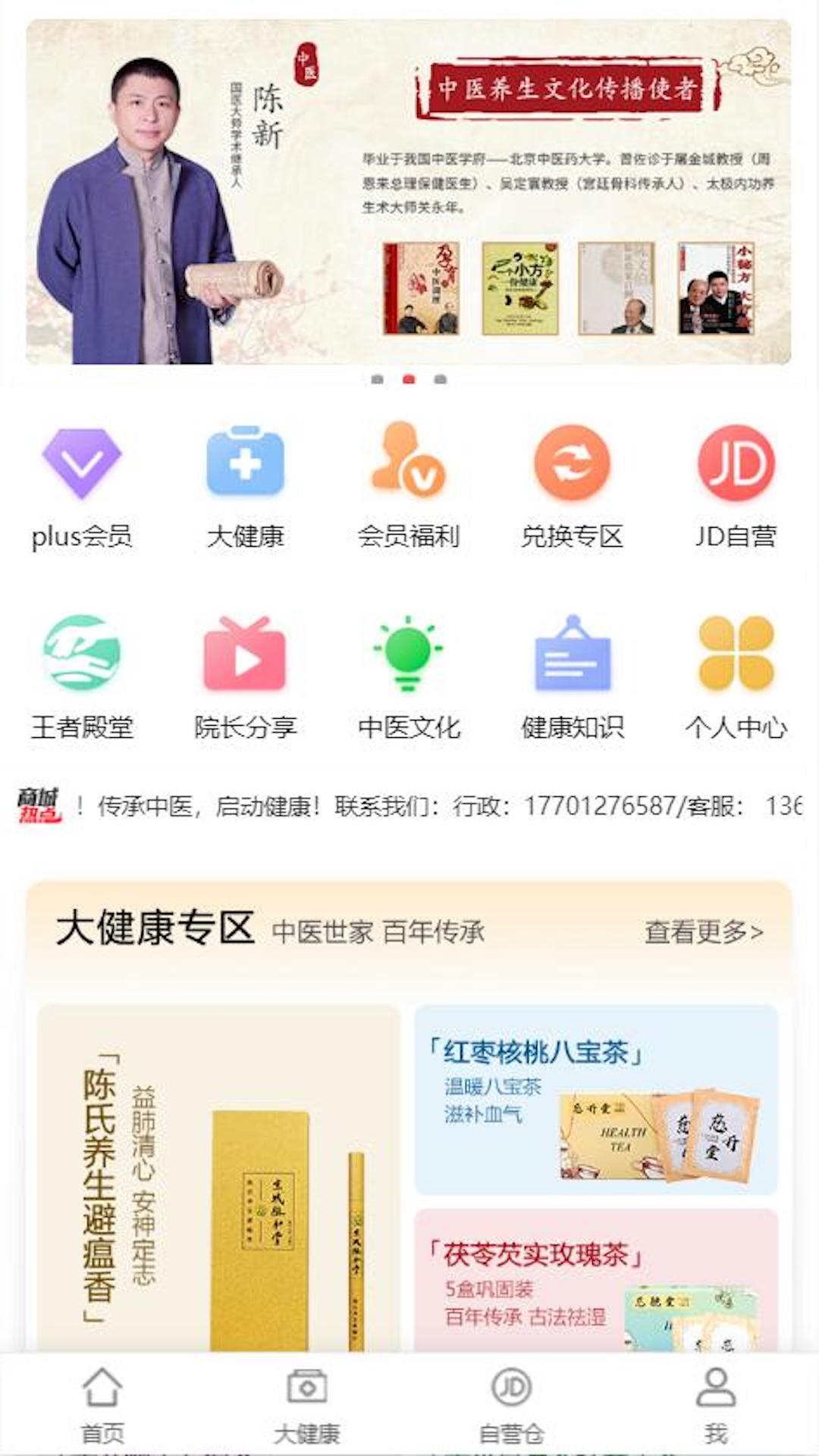Go to 会员福利
The image size is (819, 1456).
point(409,485)
